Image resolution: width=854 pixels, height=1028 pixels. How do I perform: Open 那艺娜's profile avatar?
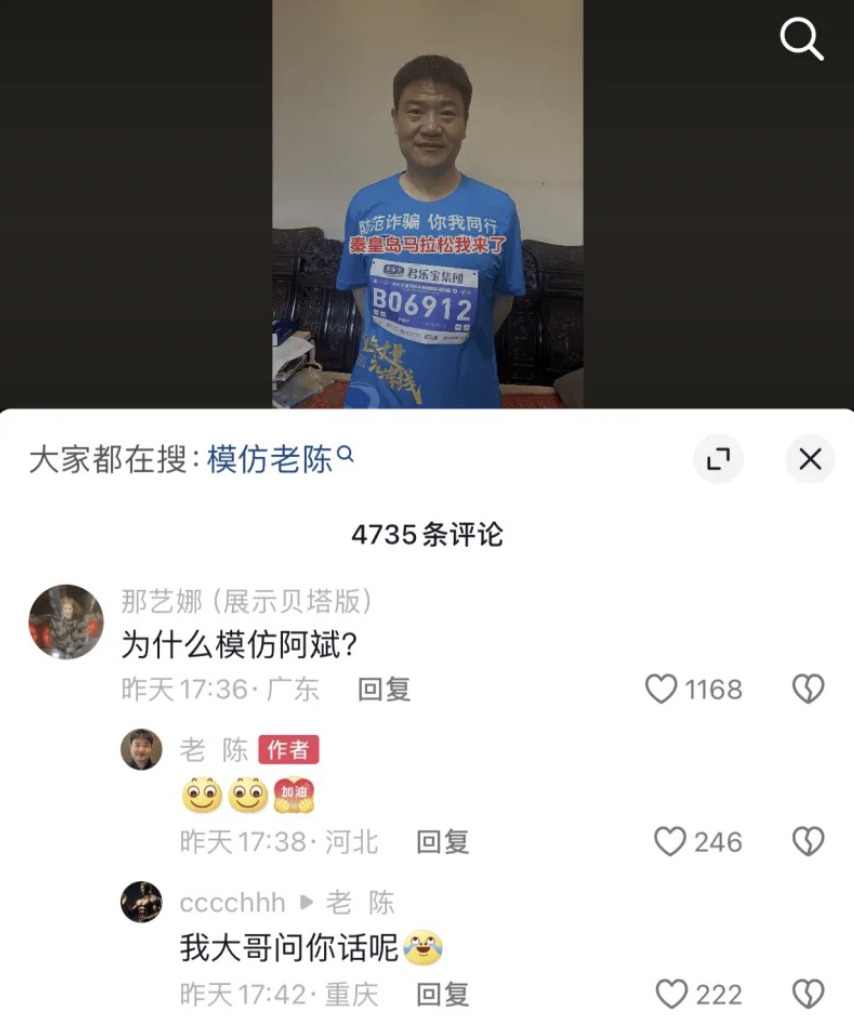(x=66, y=621)
